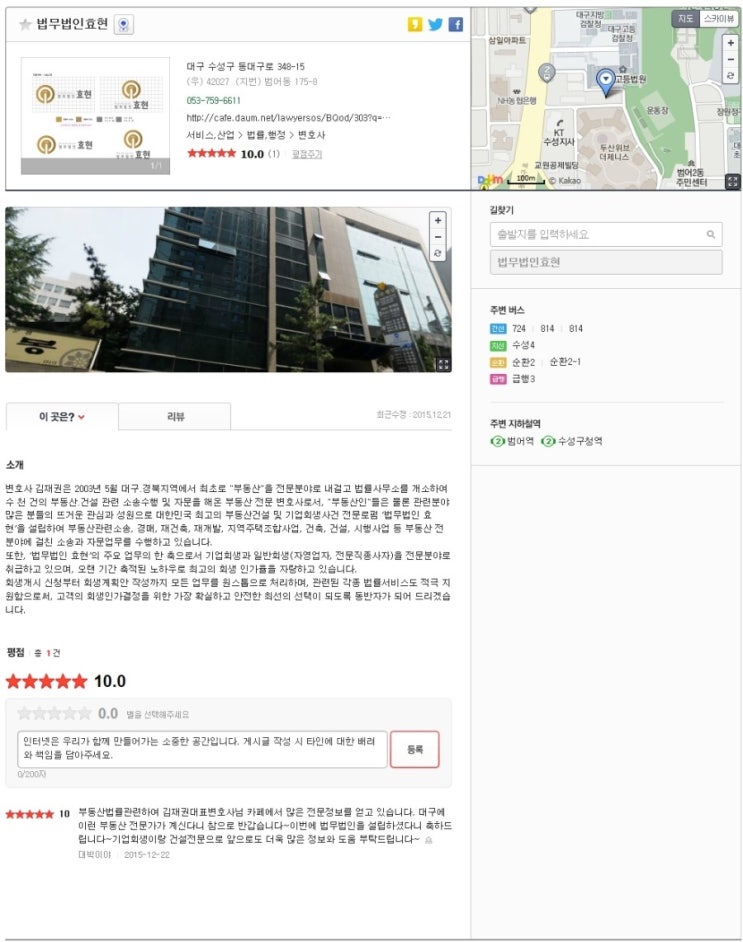Click the Facebook share icon
Screen dimensions: 743x942
pyautogui.click(x=456, y=24)
